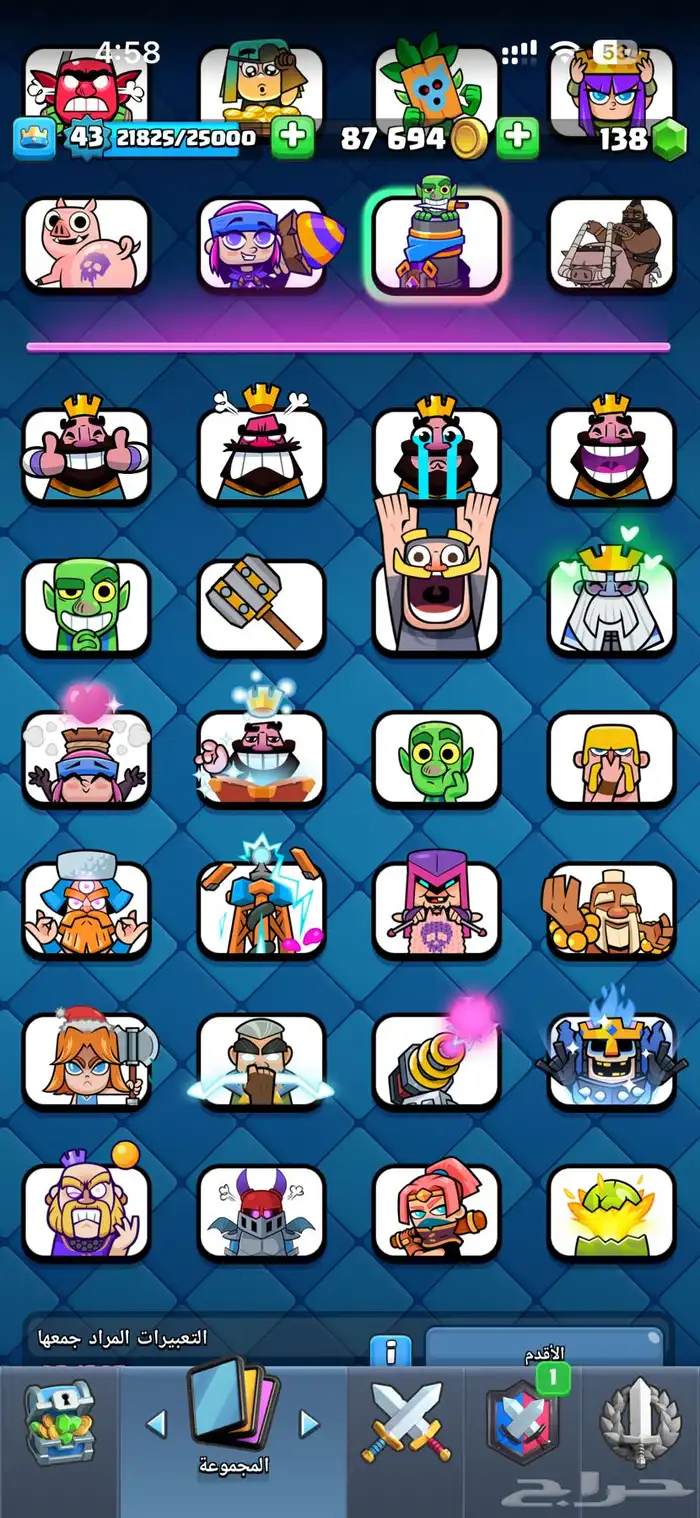Viewport: 700px width, 1518px height.
Task: Tap the green plus beside the gold count
Action: 517,138
